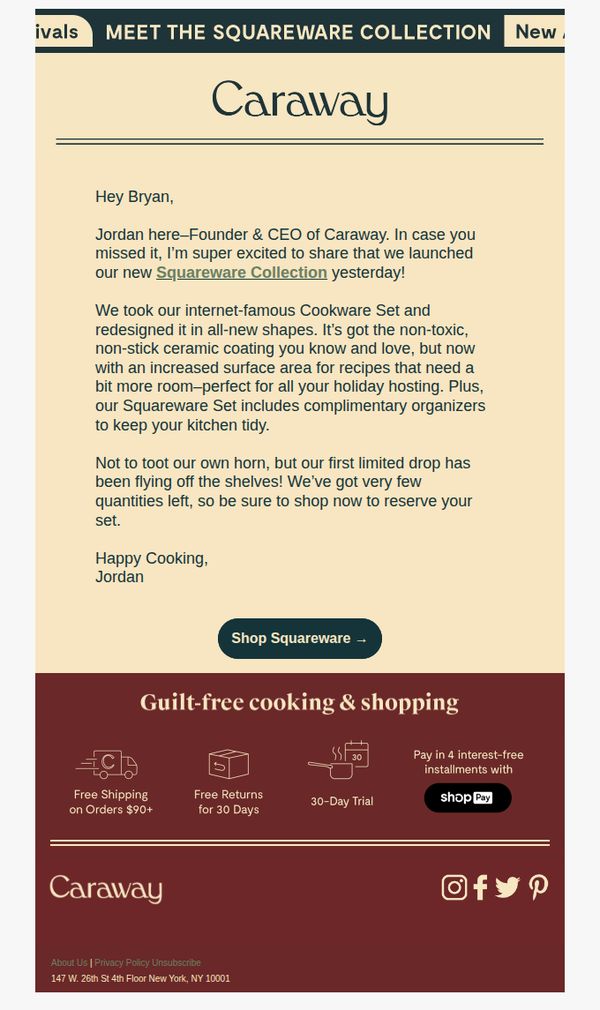Tap the Meet the Squareware Collection banner
The height and width of the screenshot is (1010, 600).
click(298, 32)
